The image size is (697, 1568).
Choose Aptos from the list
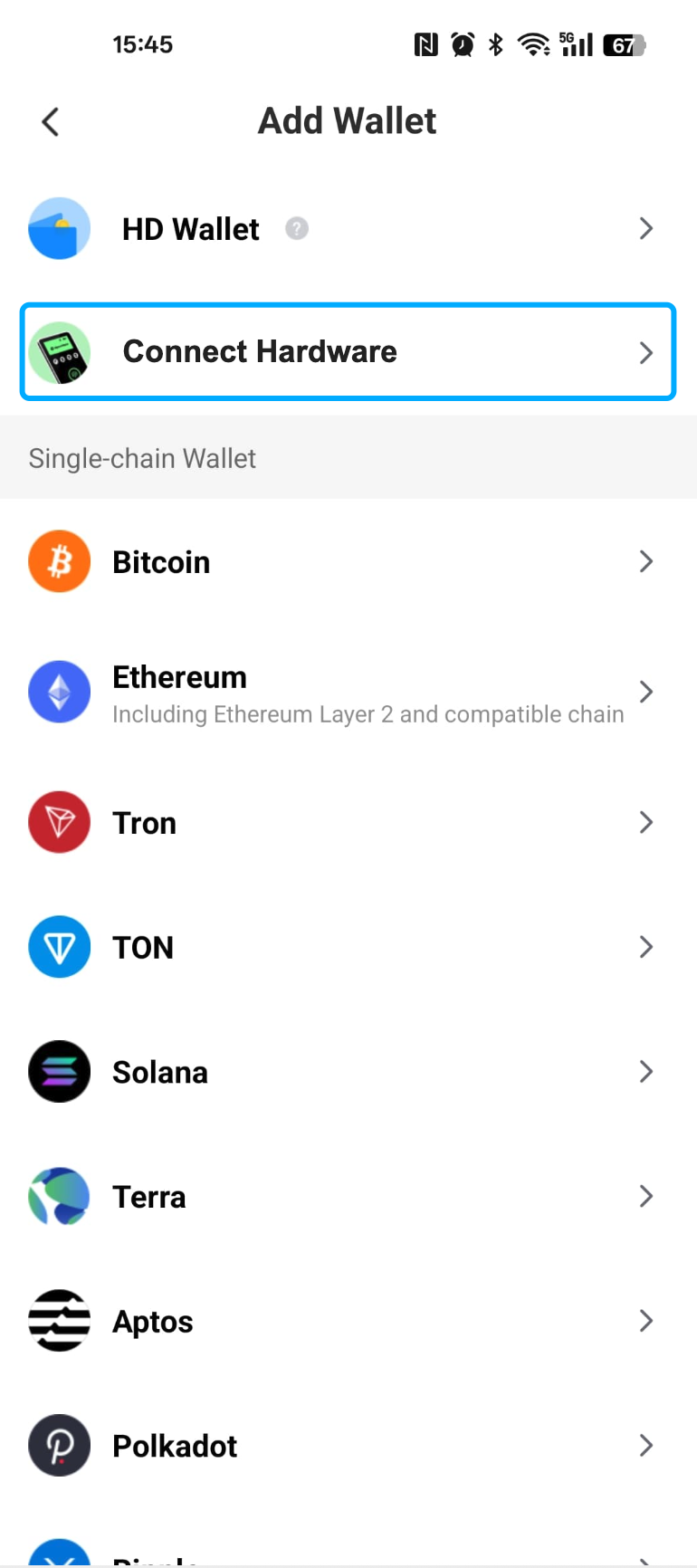[348, 1322]
